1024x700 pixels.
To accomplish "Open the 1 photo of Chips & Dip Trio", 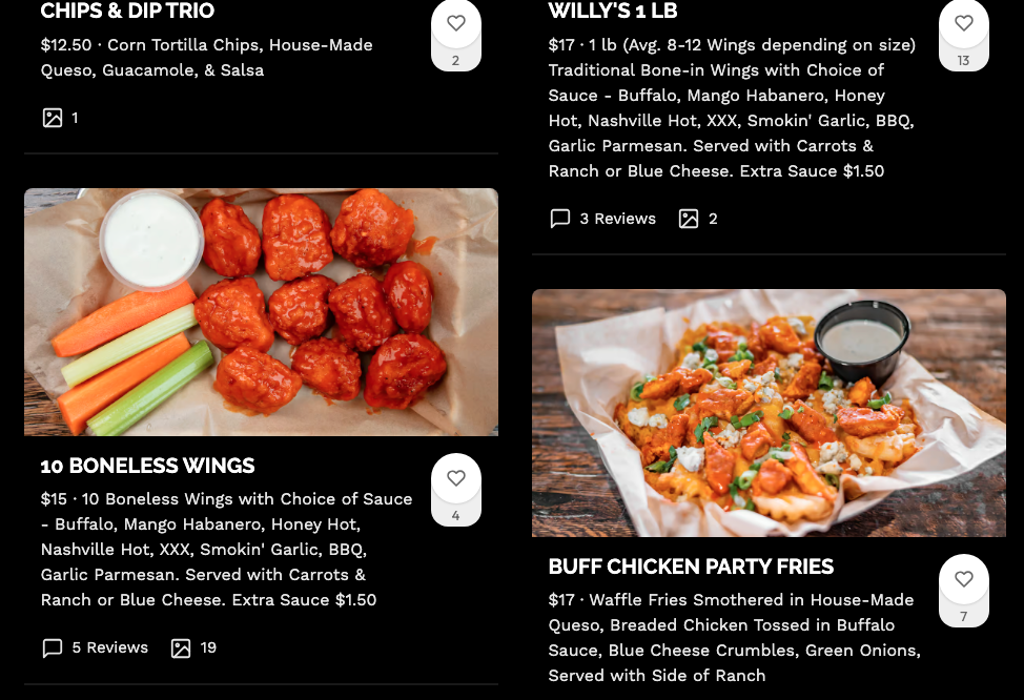I will pyautogui.click(x=60, y=118).
